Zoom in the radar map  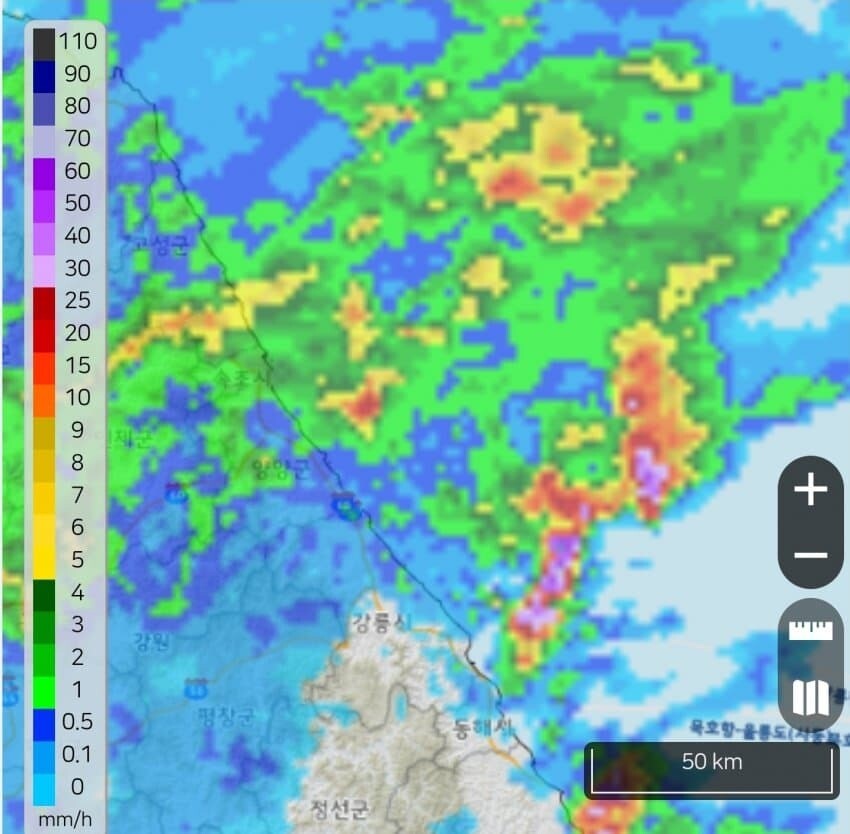tap(810, 489)
